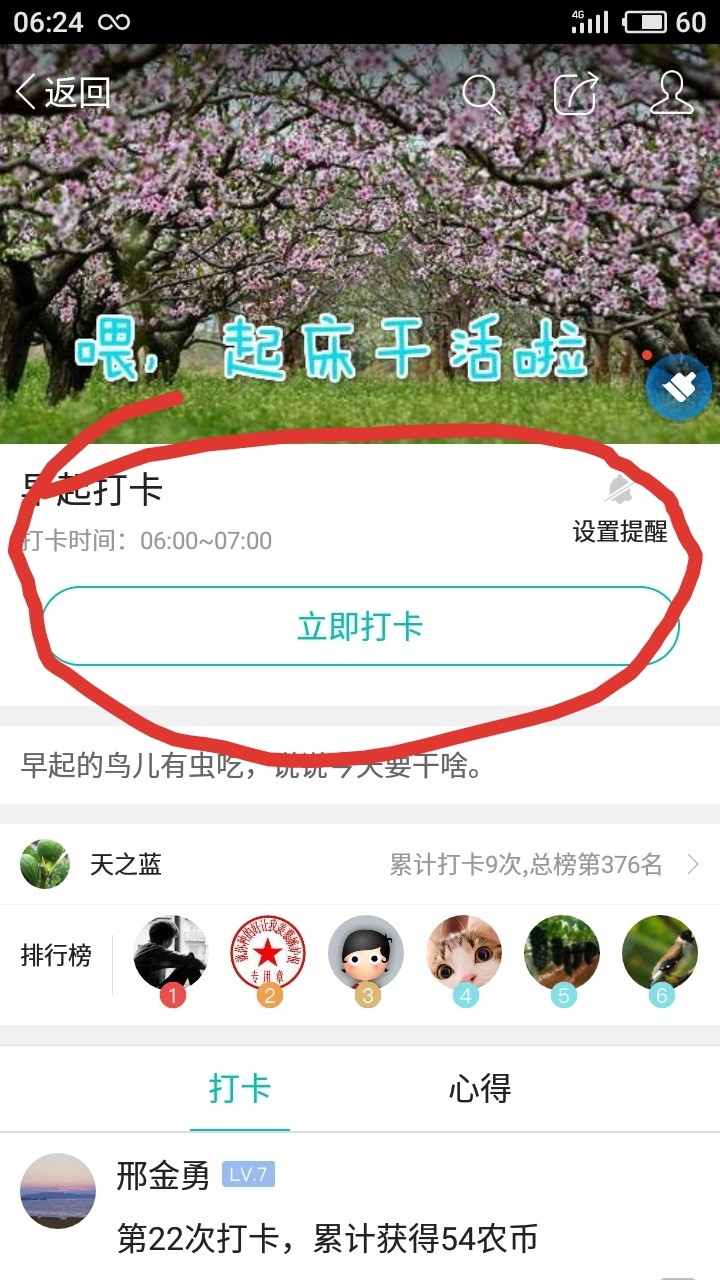View the rank 4 cat avatar
The height and width of the screenshot is (1280, 720).
point(464,955)
